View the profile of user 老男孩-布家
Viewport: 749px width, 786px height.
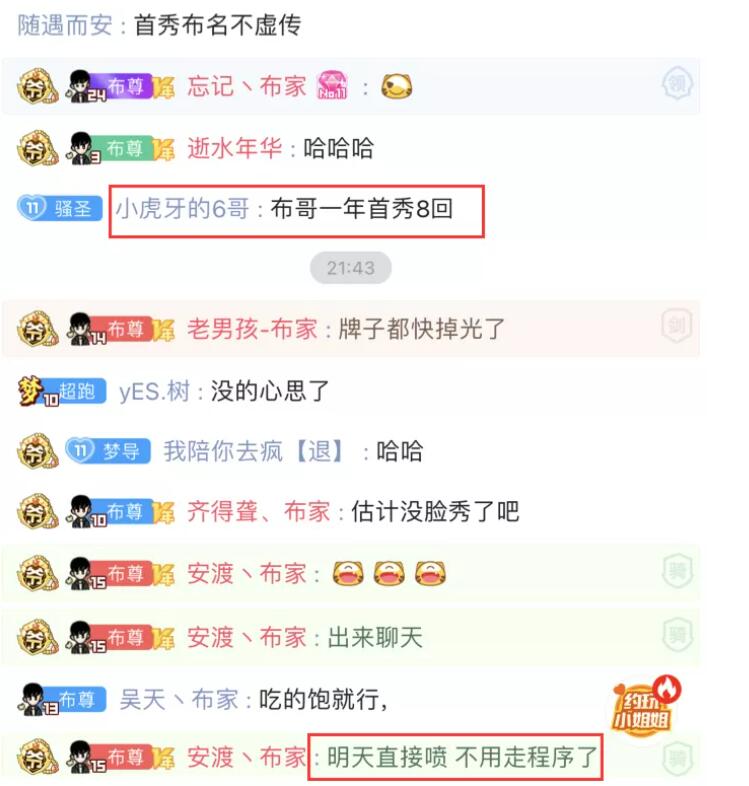click(251, 329)
